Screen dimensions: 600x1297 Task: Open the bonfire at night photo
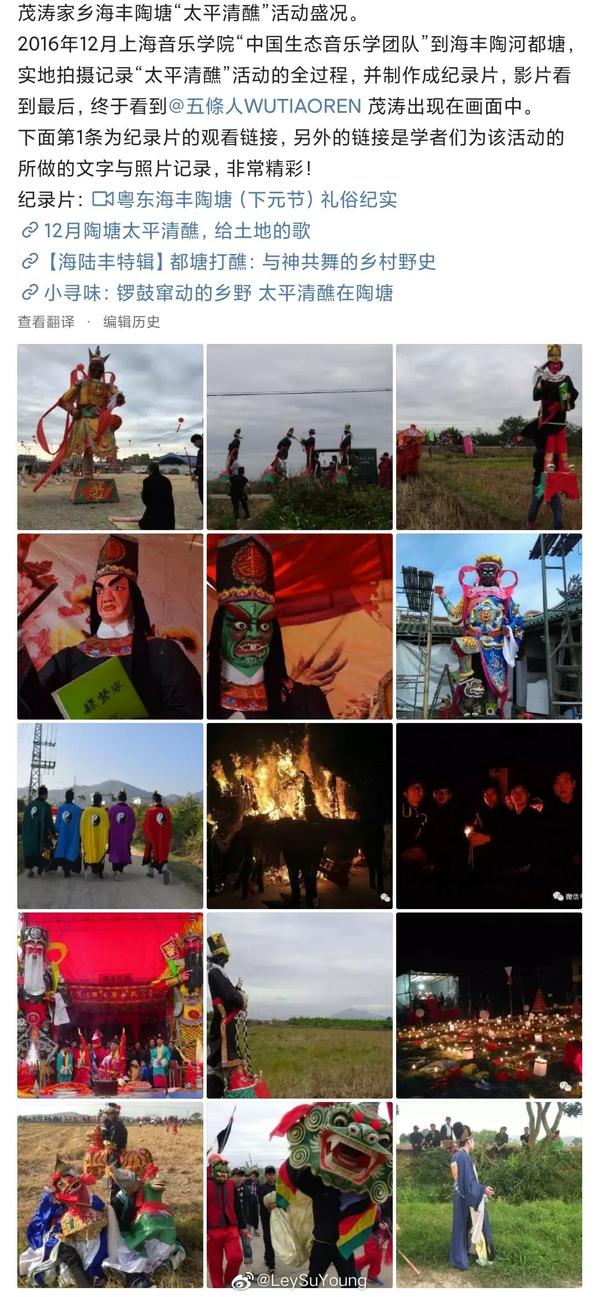pos(299,816)
